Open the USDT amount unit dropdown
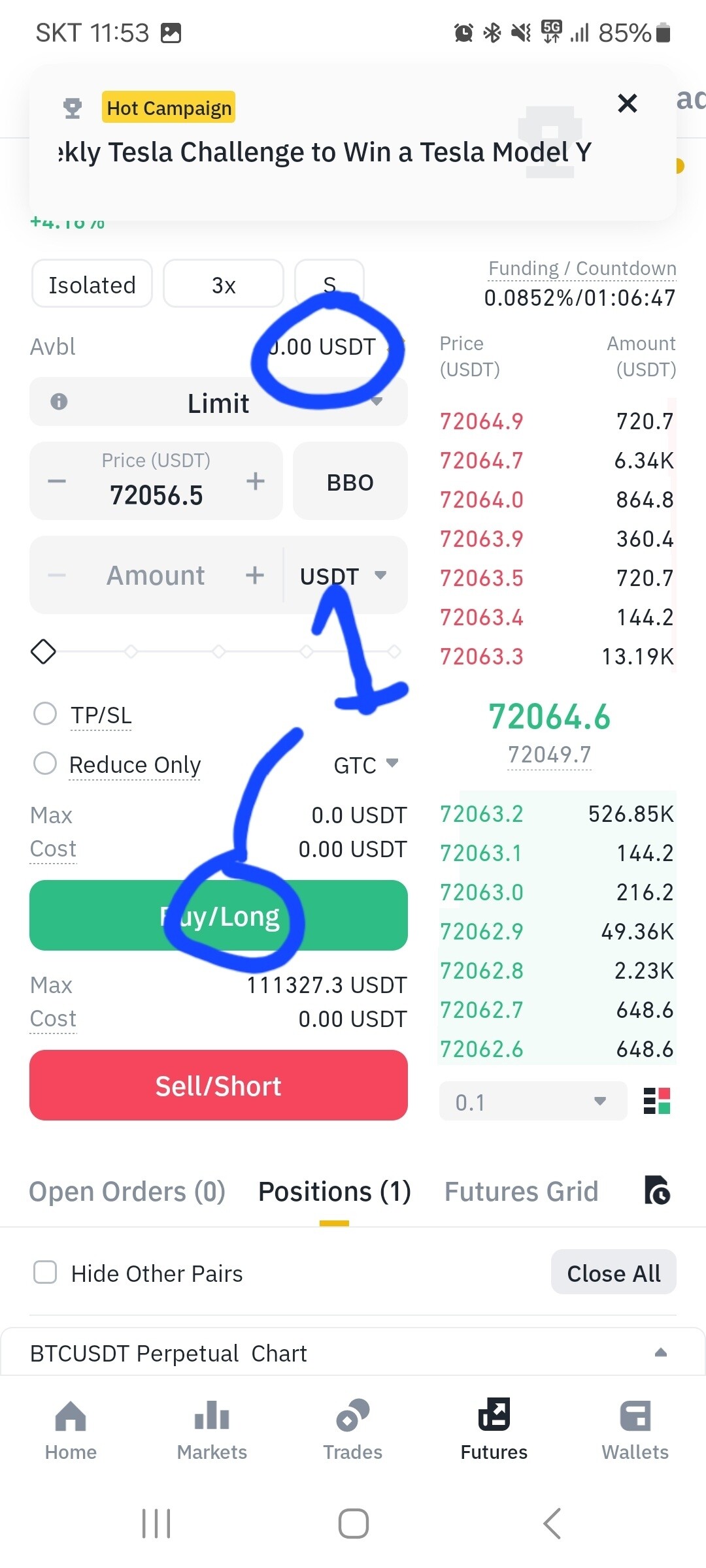The height and width of the screenshot is (1568, 706). [x=344, y=576]
